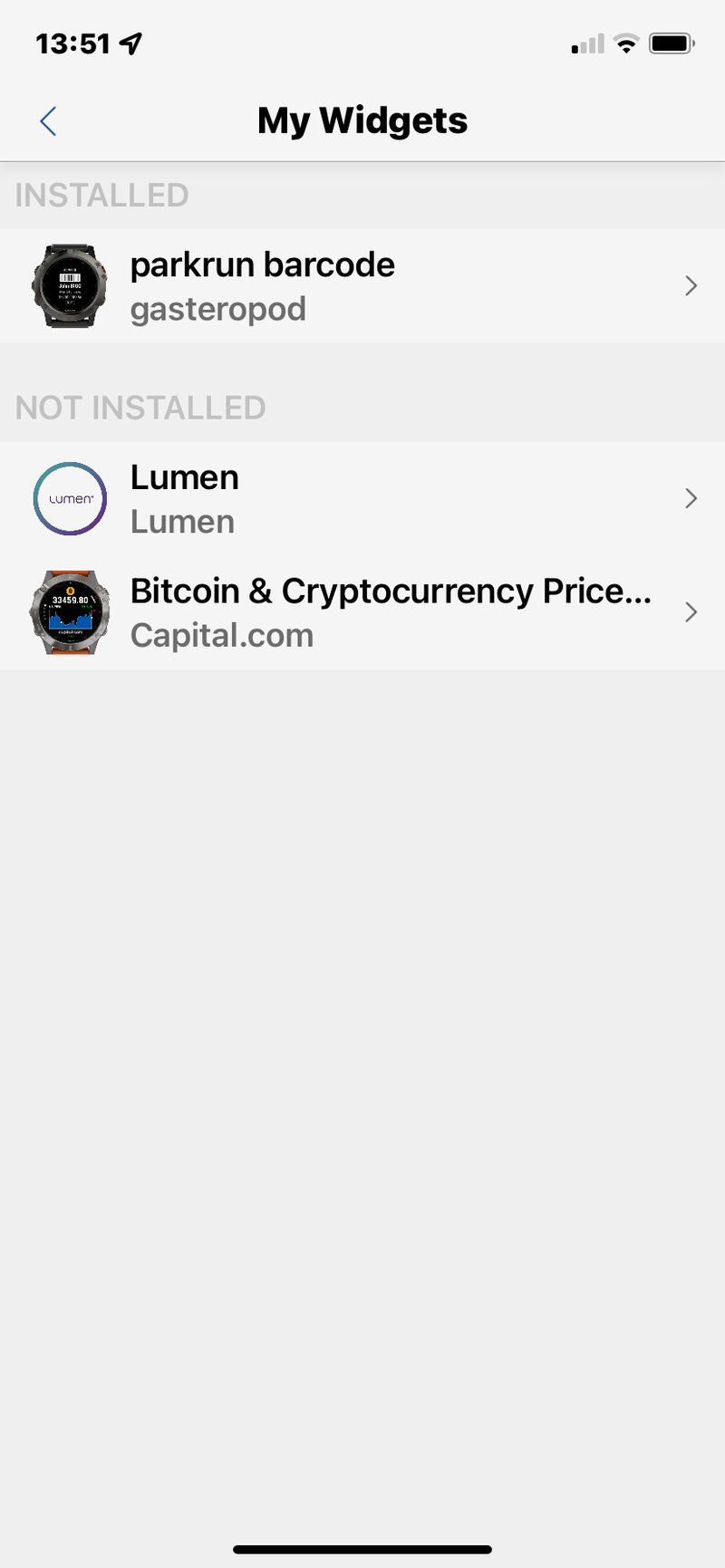The image size is (725, 1568).
Task: Open the parkrun barcode widget
Action: pos(362,286)
